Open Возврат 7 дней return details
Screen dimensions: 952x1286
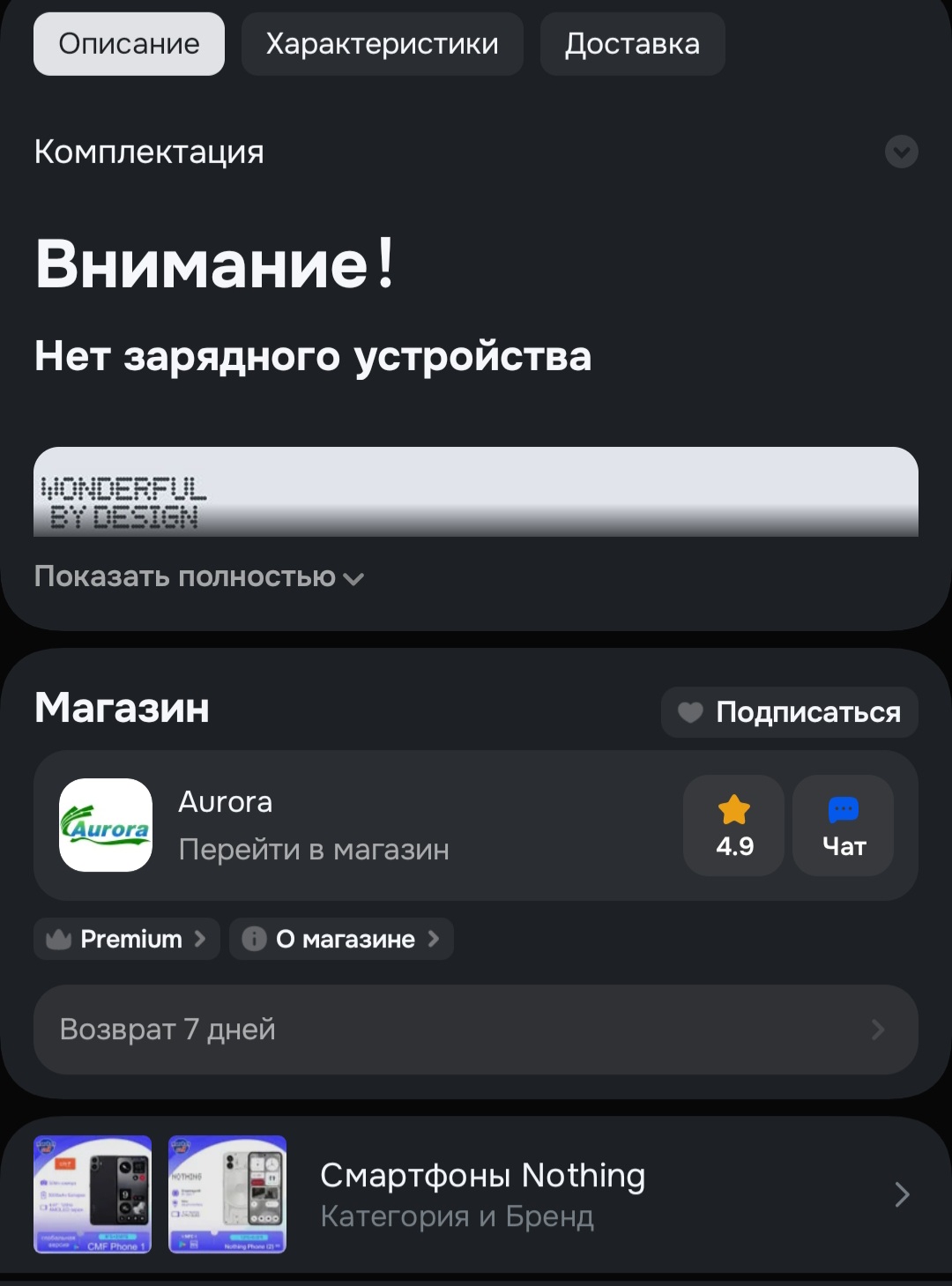[475, 1030]
